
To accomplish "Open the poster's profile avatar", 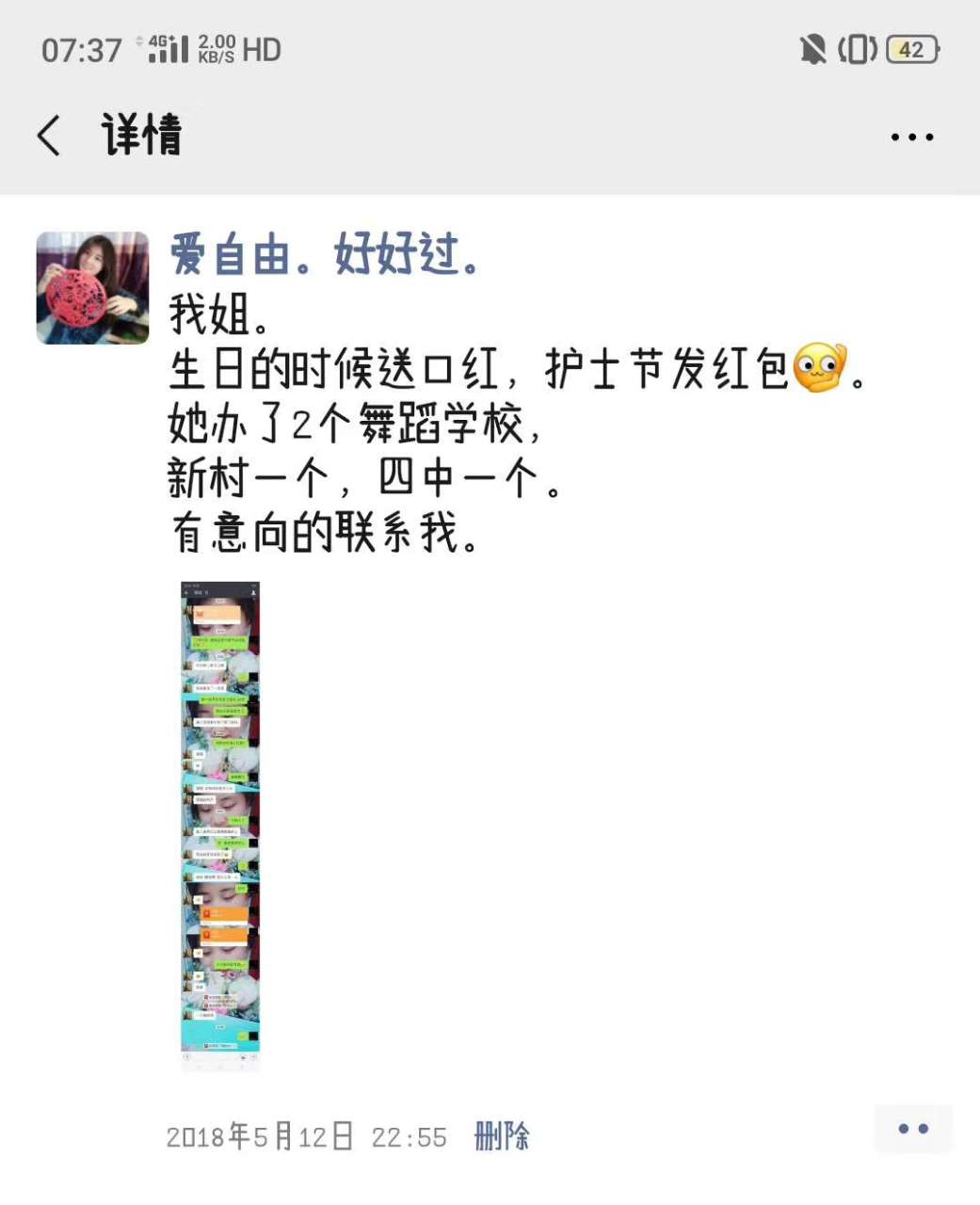I will [x=92, y=288].
